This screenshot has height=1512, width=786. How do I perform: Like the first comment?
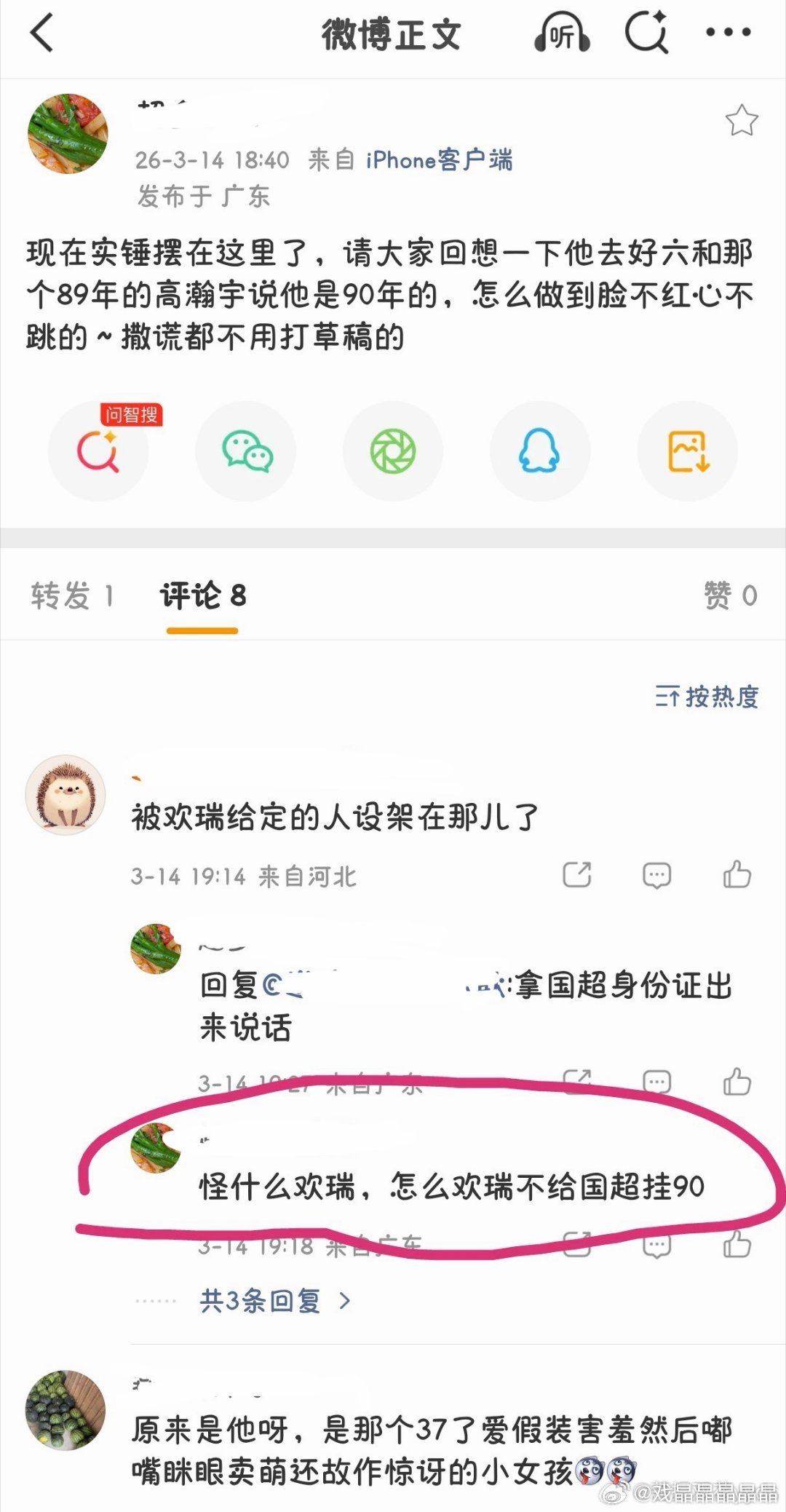point(738,876)
